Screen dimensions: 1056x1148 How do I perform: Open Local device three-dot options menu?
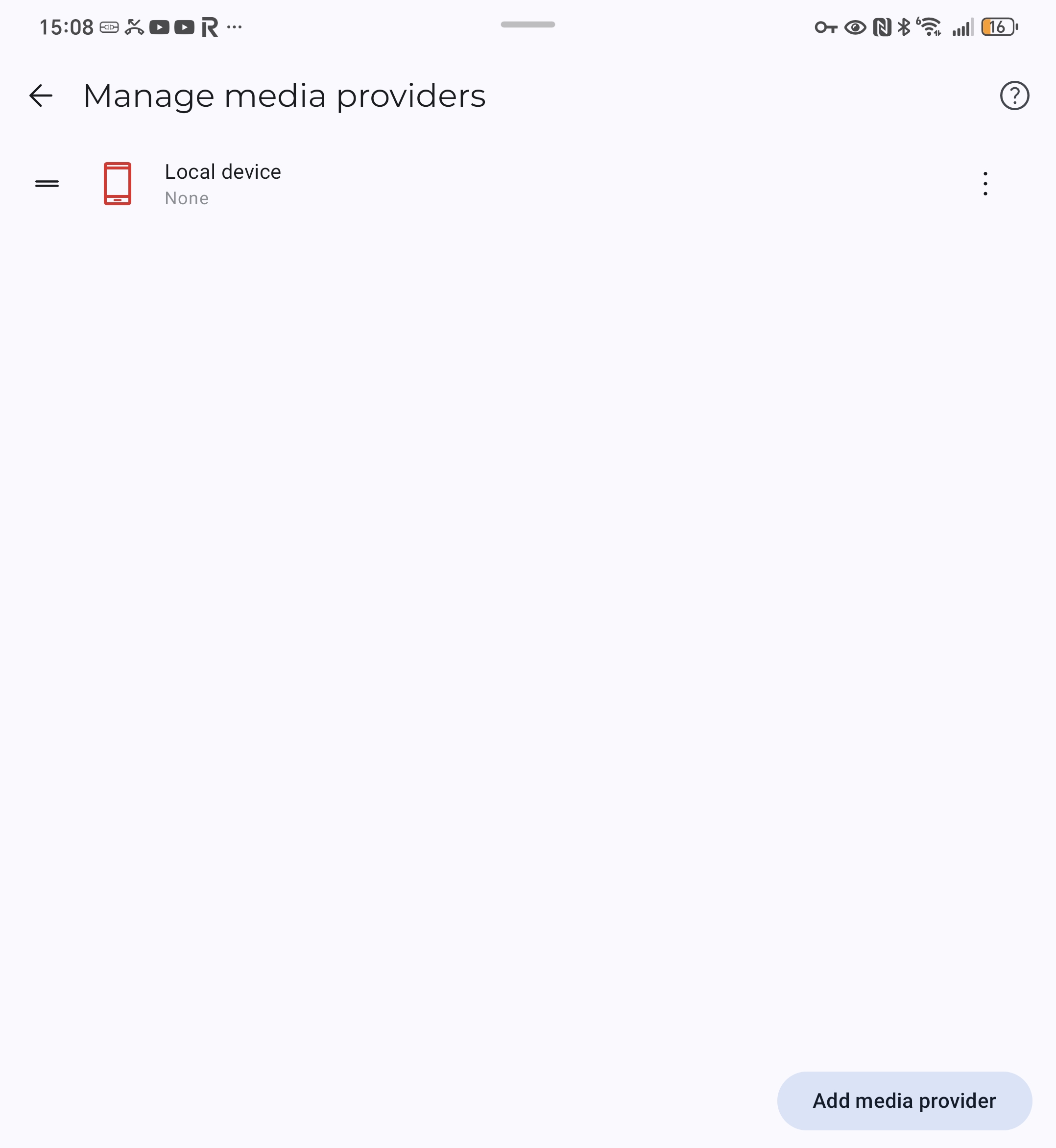984,184
